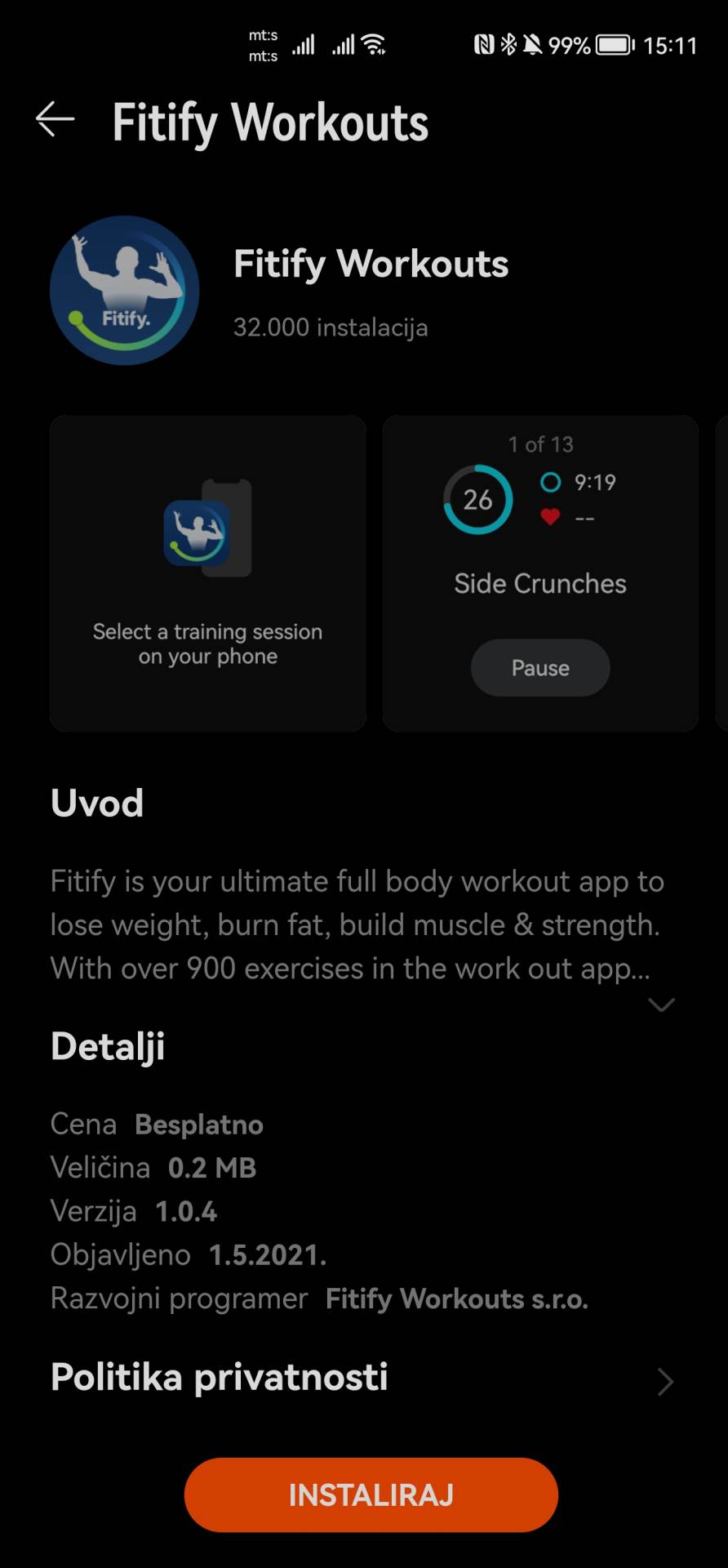
Task: Open the 'Select a training session' screenshot
Action: pos(208,573)
